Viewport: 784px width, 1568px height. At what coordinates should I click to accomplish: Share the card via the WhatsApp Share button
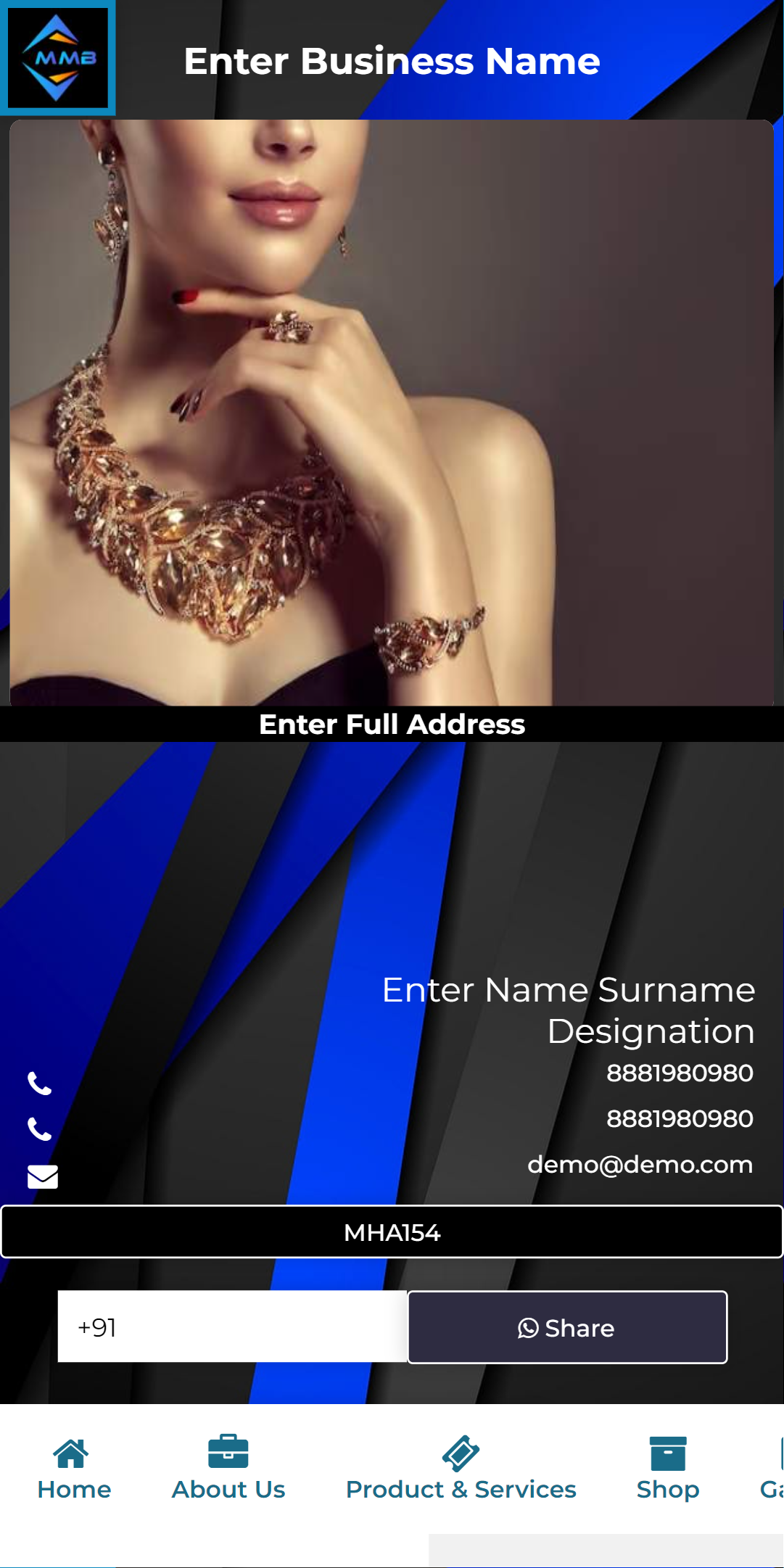(x=567, y=1327)
